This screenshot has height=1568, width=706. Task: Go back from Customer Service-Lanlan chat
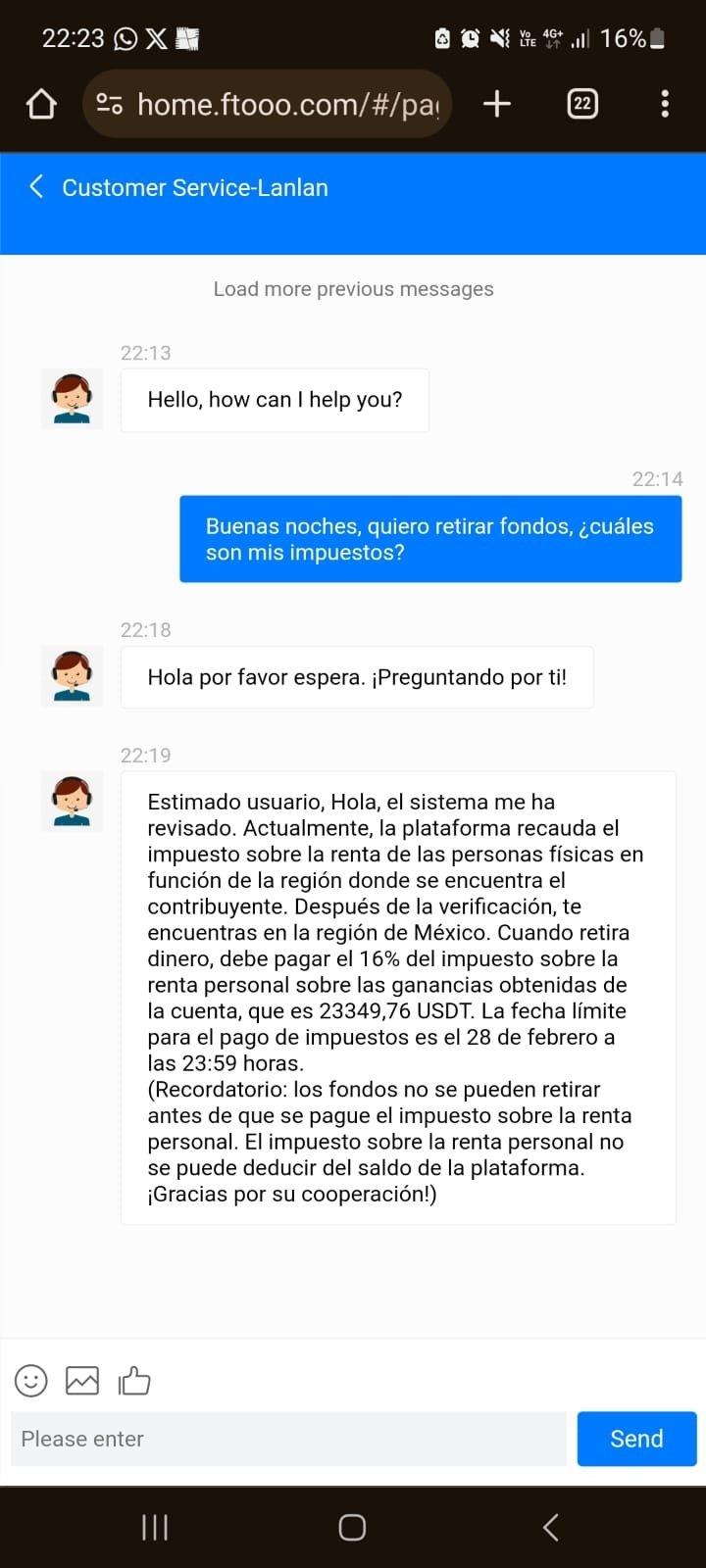coord(36,186)
